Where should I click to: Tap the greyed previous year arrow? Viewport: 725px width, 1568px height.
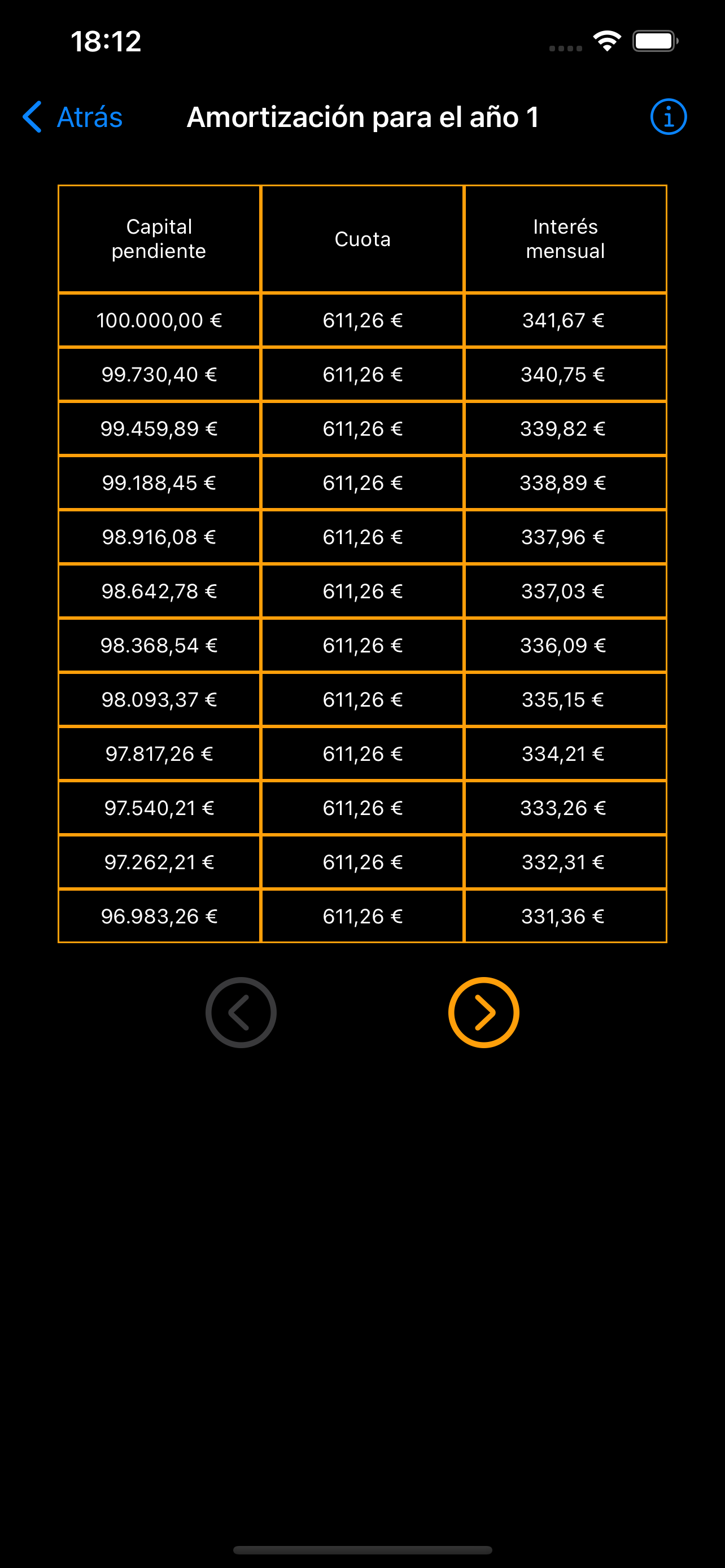tap(241, 1012)
